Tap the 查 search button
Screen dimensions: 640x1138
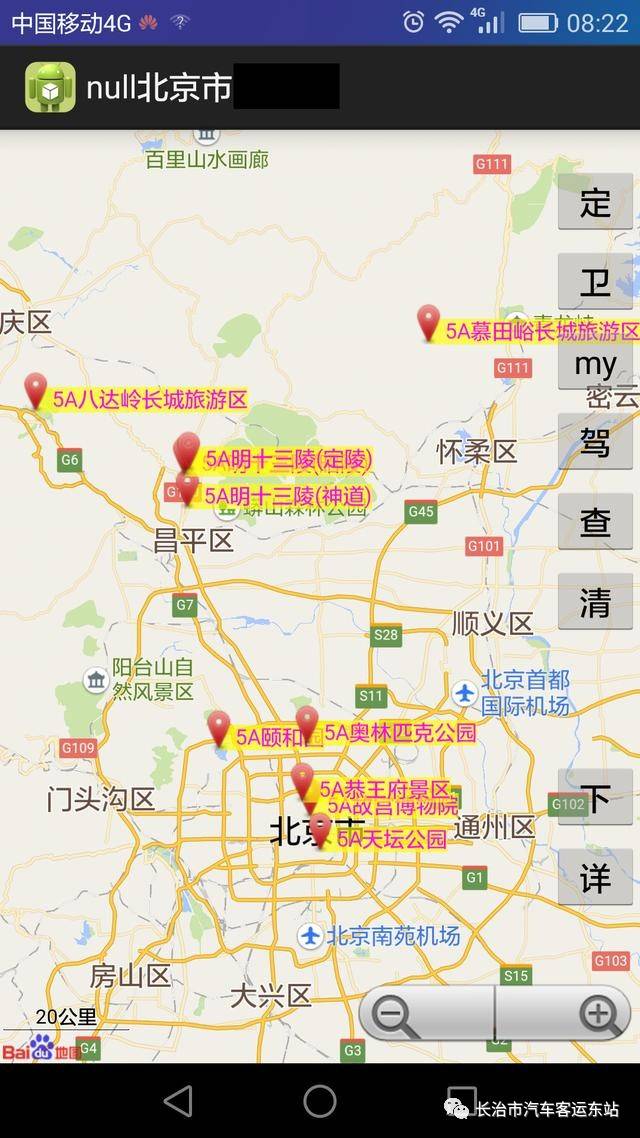(x=595, y=521)
